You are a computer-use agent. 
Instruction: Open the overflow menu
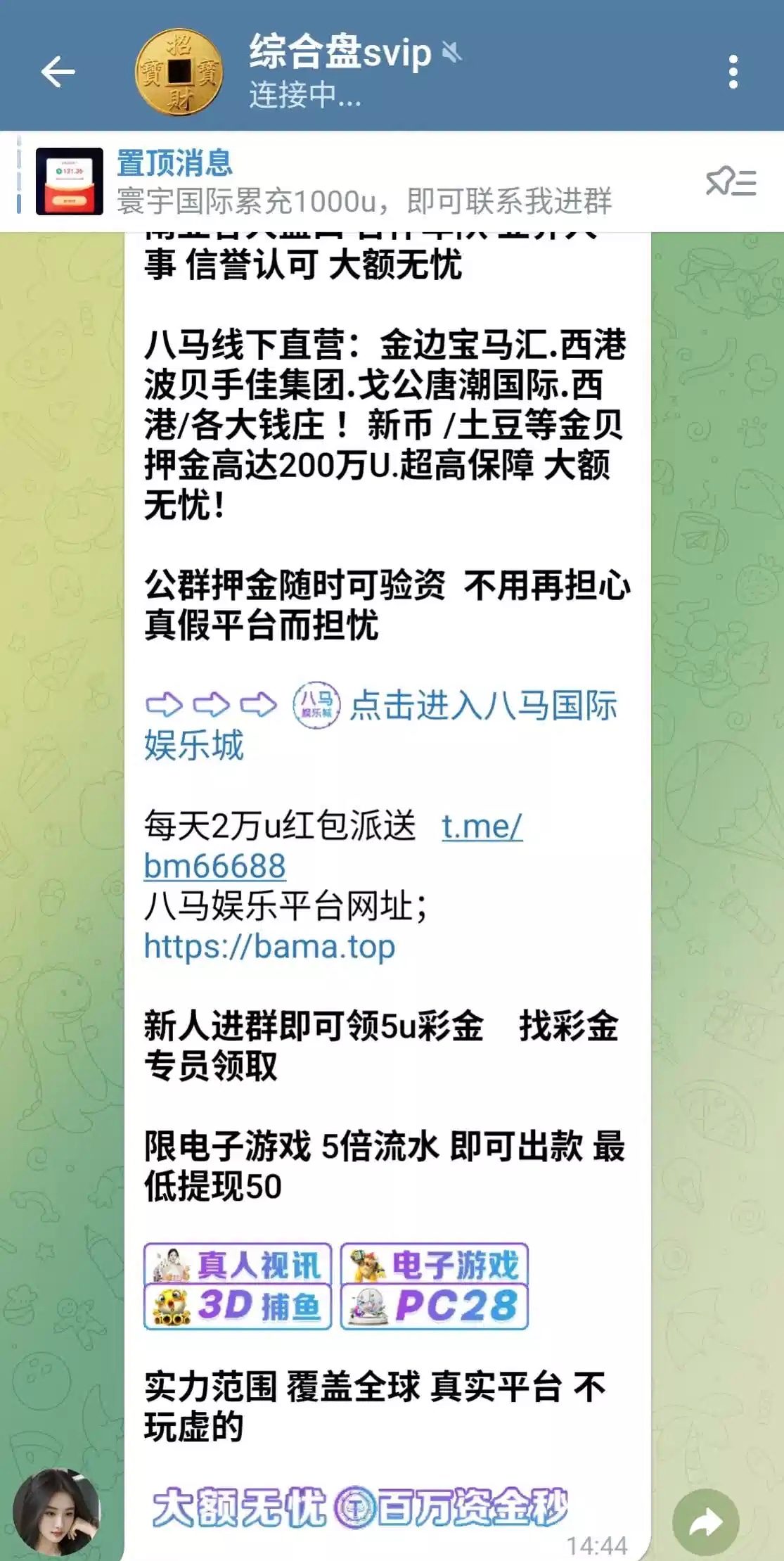733,72
